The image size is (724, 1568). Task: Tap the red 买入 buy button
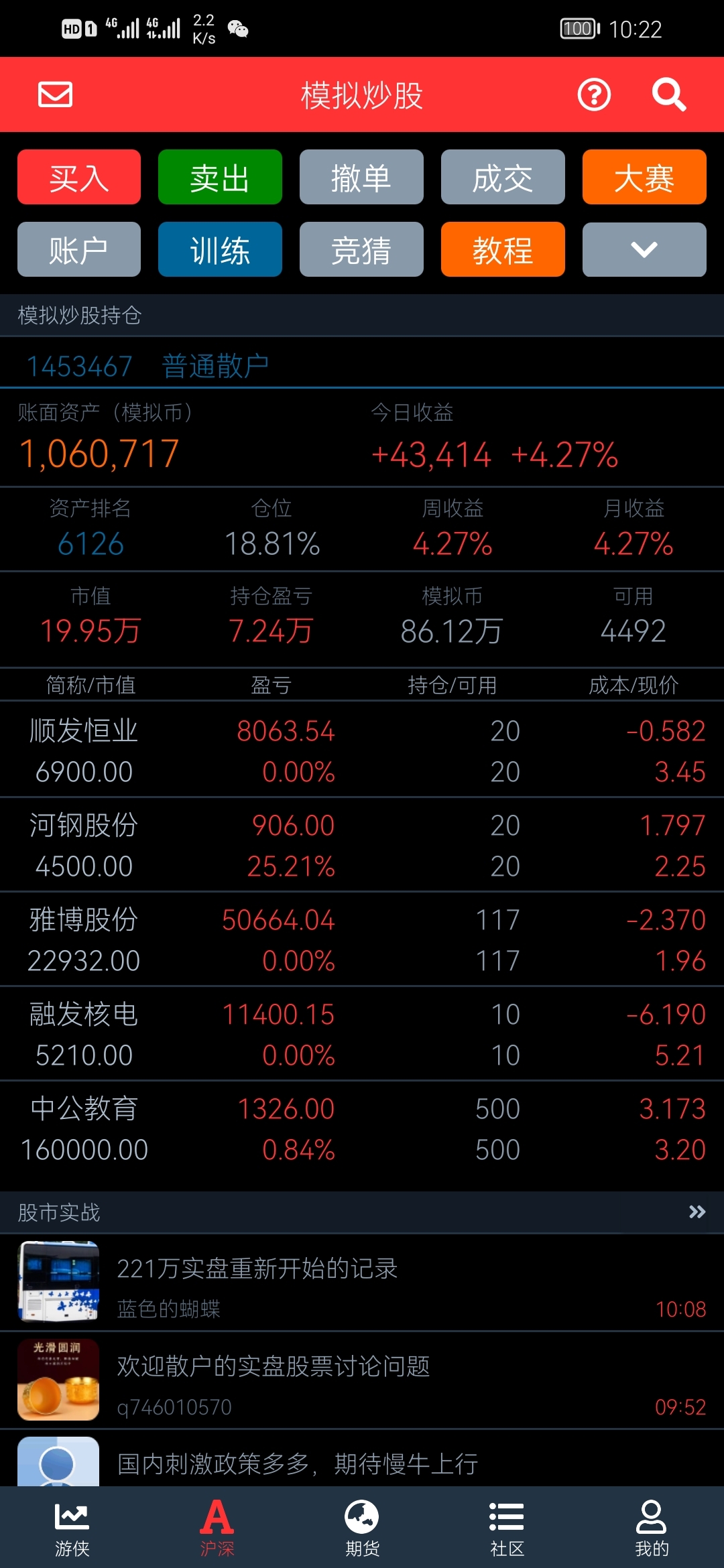79,178
